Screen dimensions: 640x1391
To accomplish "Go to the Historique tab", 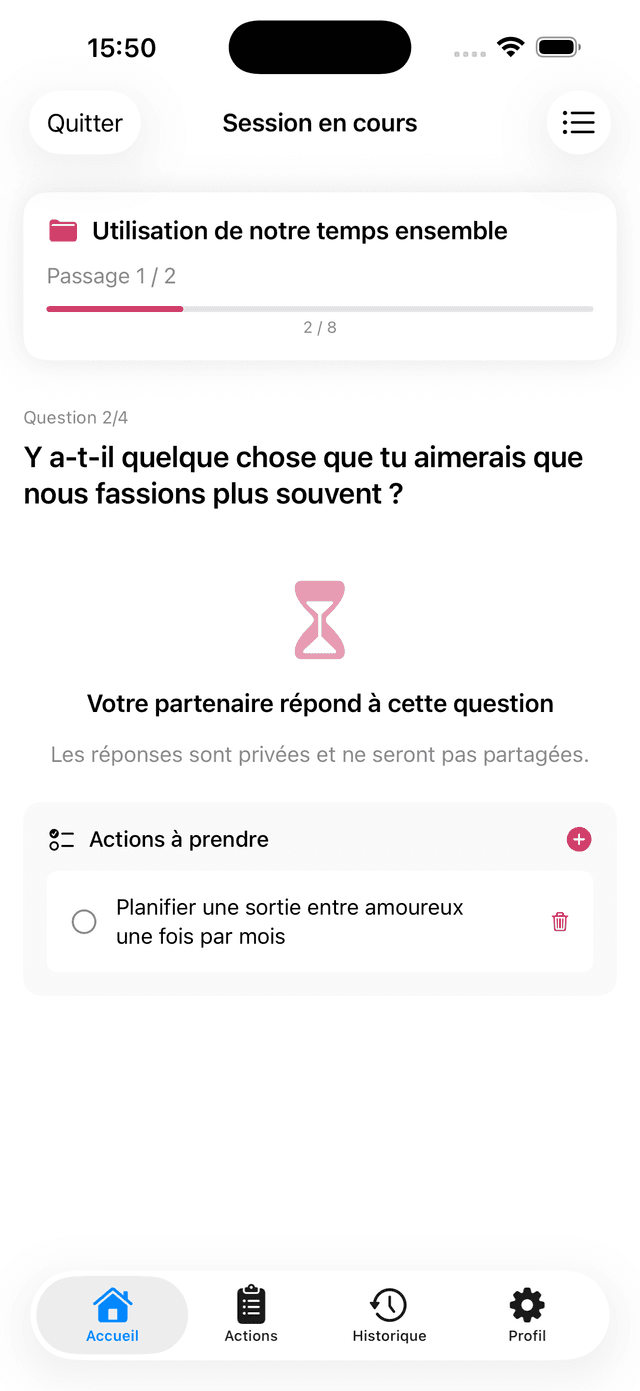I will [389, 1315].
